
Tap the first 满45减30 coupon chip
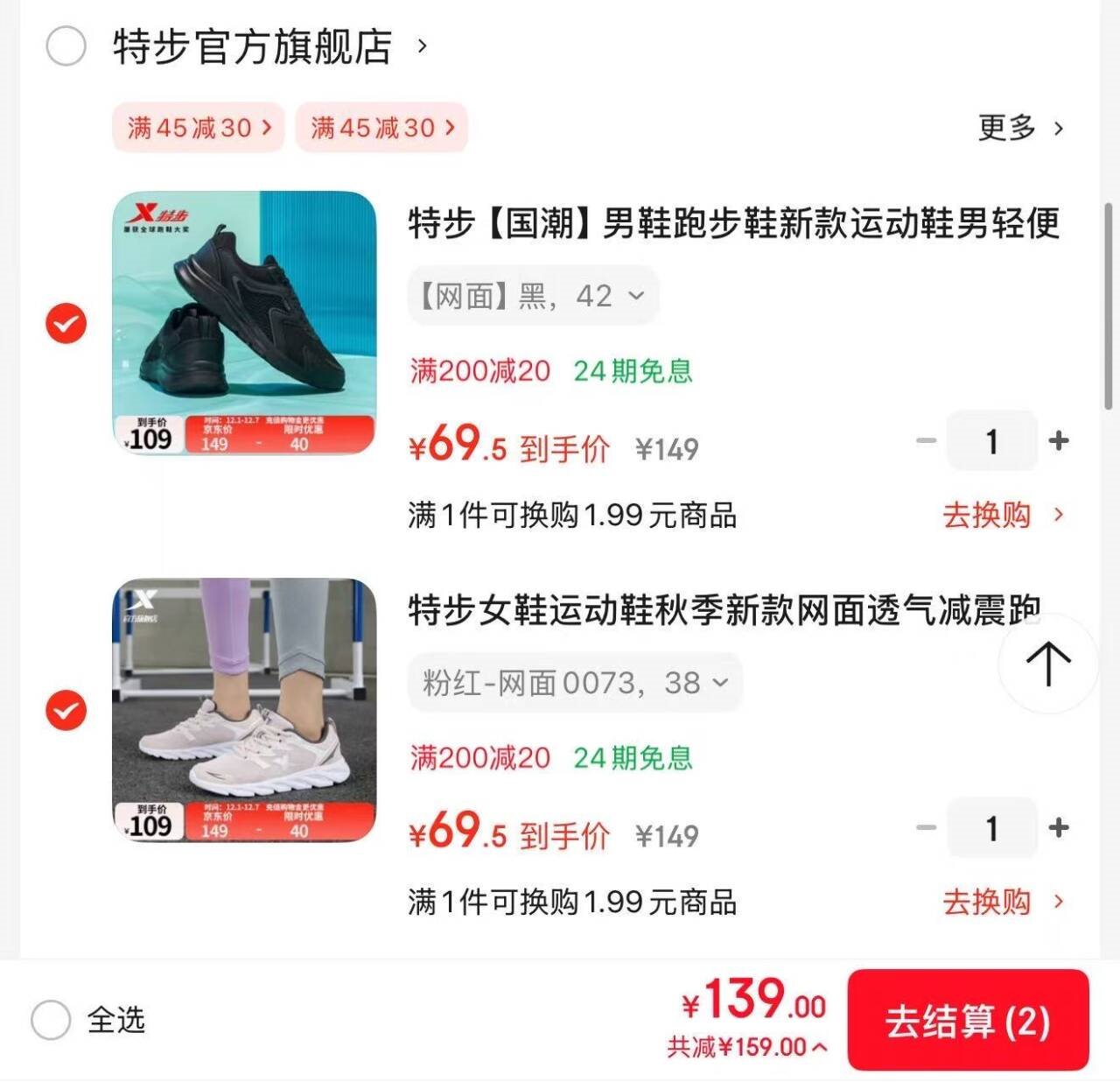click(199, 128)
